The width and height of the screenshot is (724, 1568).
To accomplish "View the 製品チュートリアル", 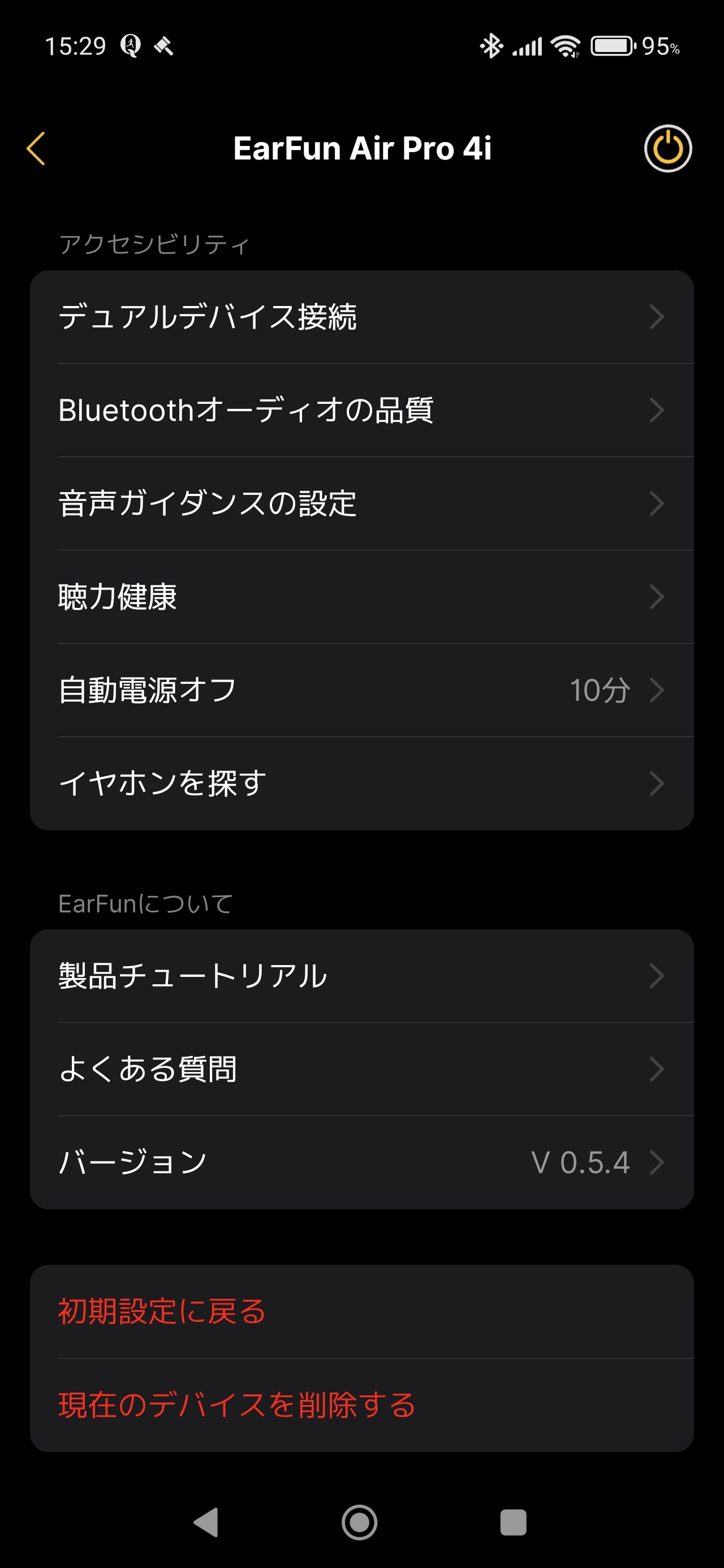I will pos(361,976).
